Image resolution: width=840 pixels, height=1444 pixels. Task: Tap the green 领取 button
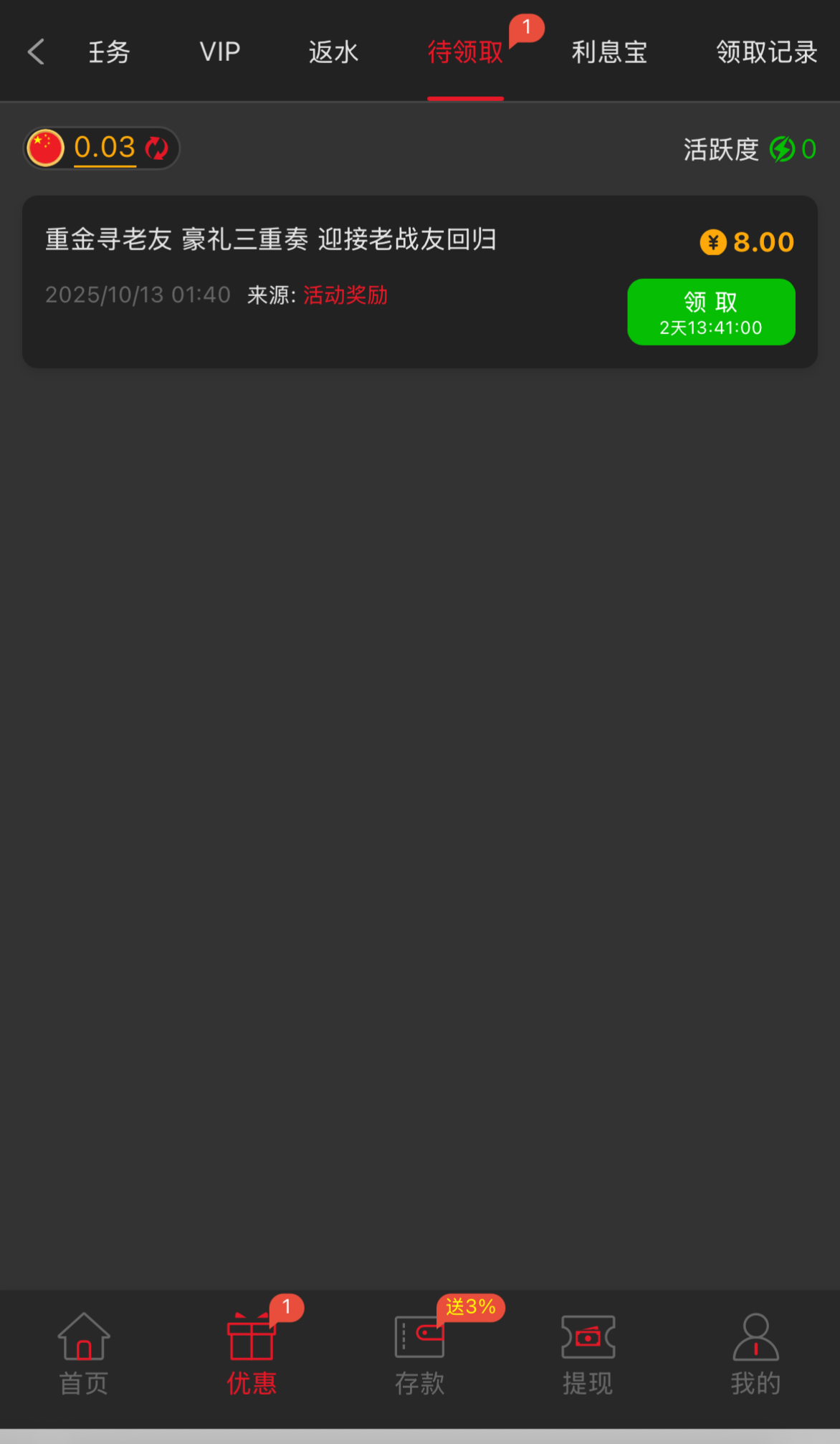[711, 312]
